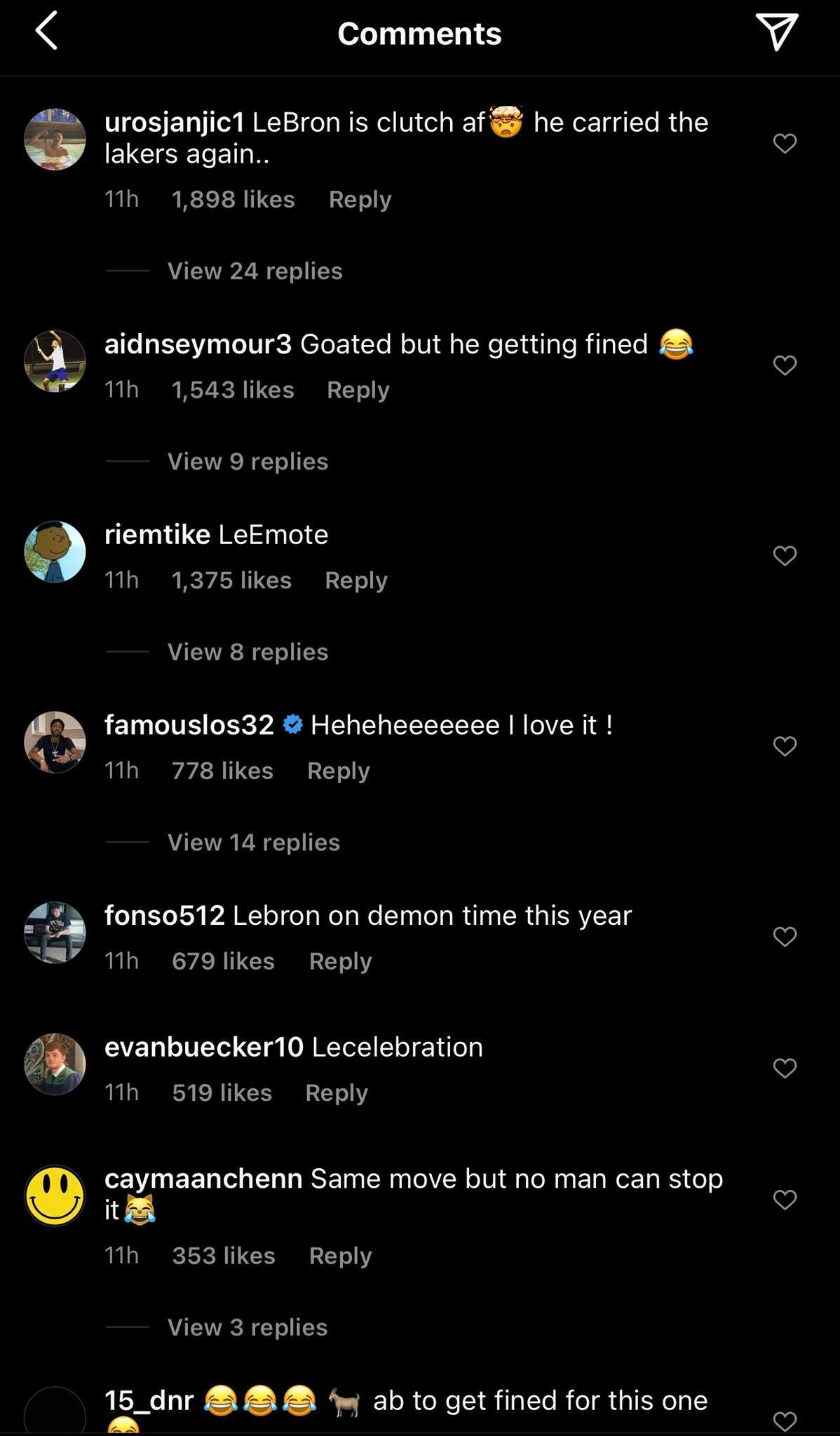Like riemtike's LeEmote comment
This screenshot has width=840, height=1436.
(785, 556)
